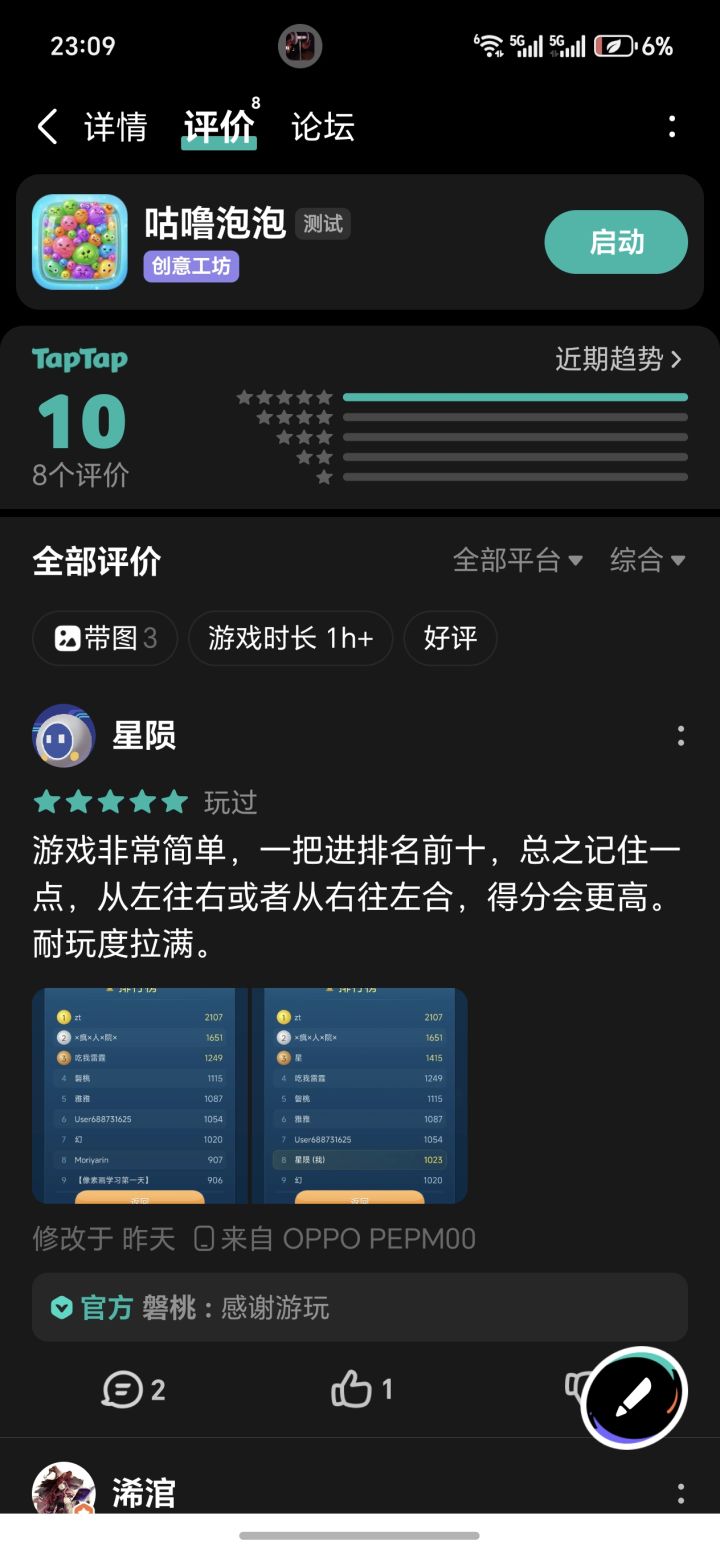This screenshot has width=720, height=1558.
Task: Tap the TapTap logo
Action: [x=79, y=360]
